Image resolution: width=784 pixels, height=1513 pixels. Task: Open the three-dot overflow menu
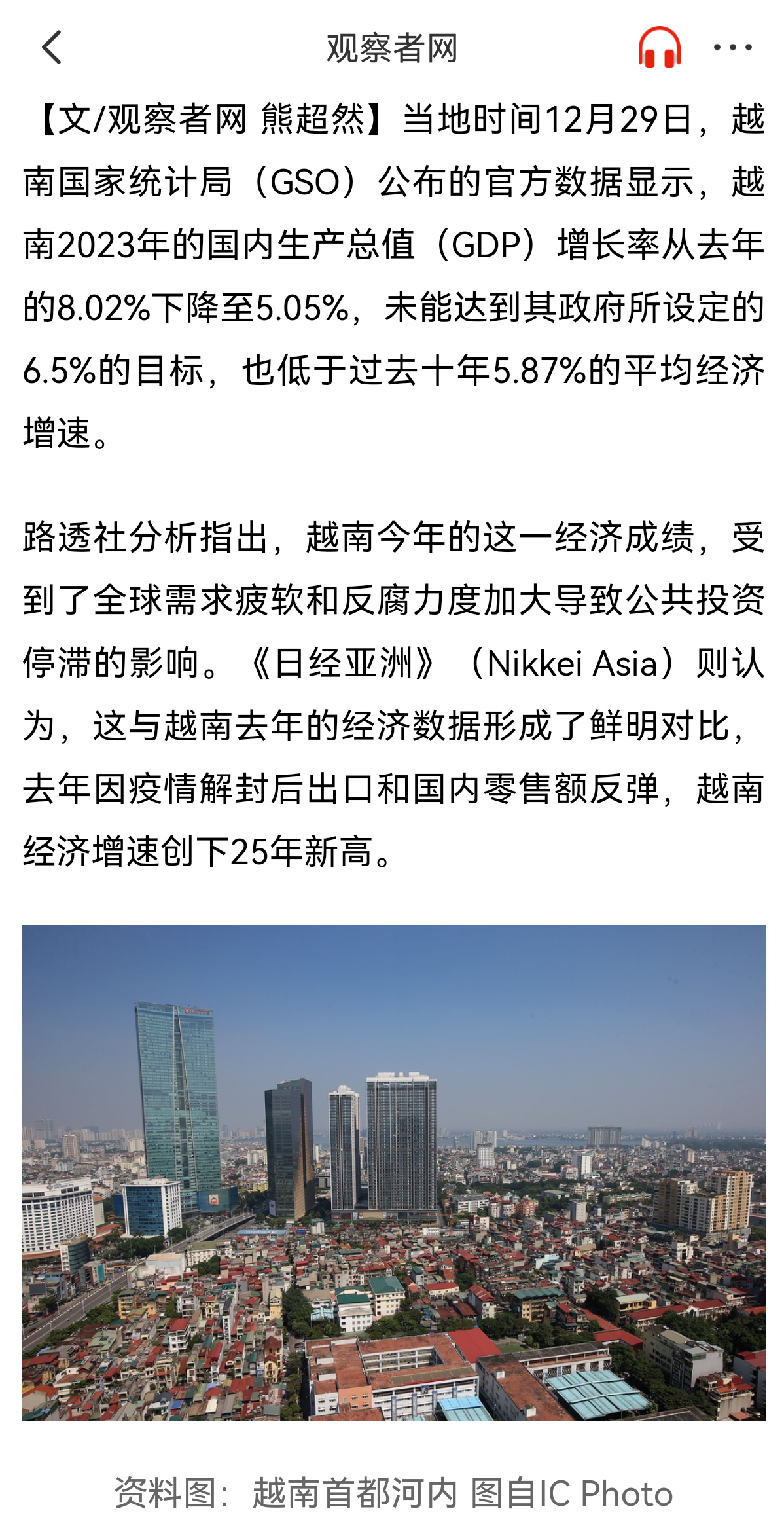pos(732,48)
